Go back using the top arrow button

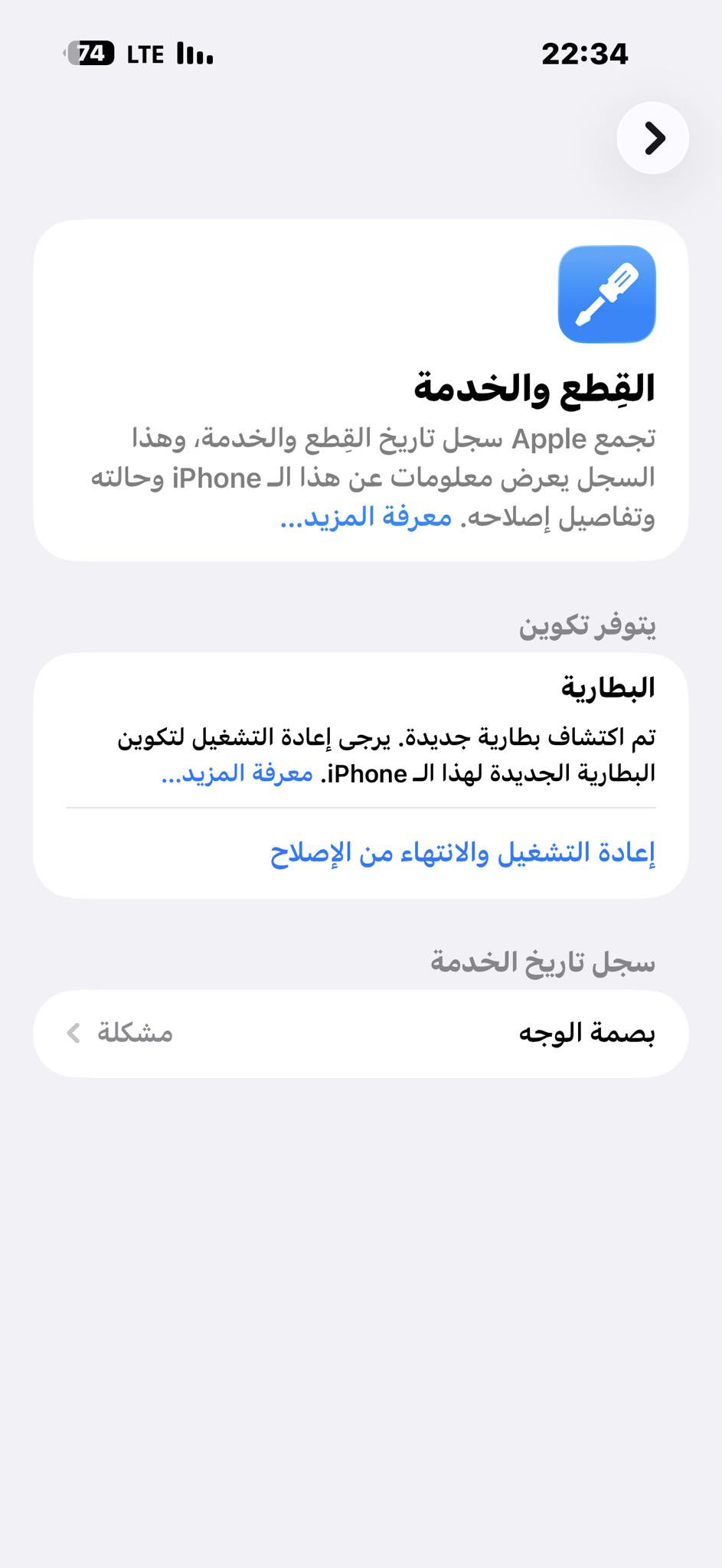(x=653, y=138)
